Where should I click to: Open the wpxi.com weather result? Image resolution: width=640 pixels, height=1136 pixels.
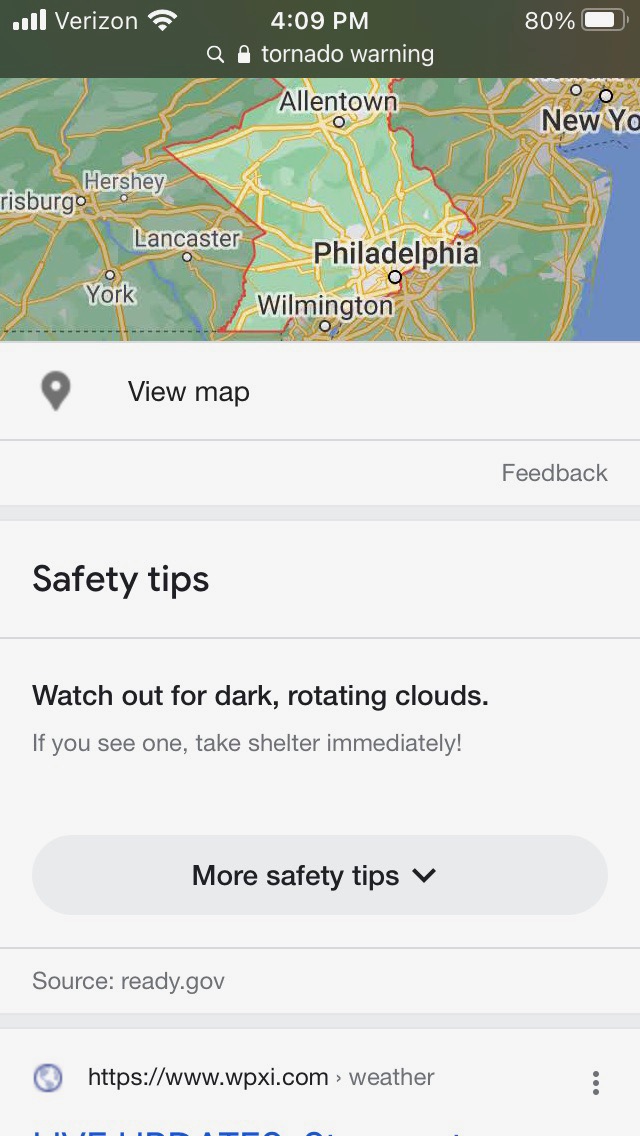pos(260,1078)
